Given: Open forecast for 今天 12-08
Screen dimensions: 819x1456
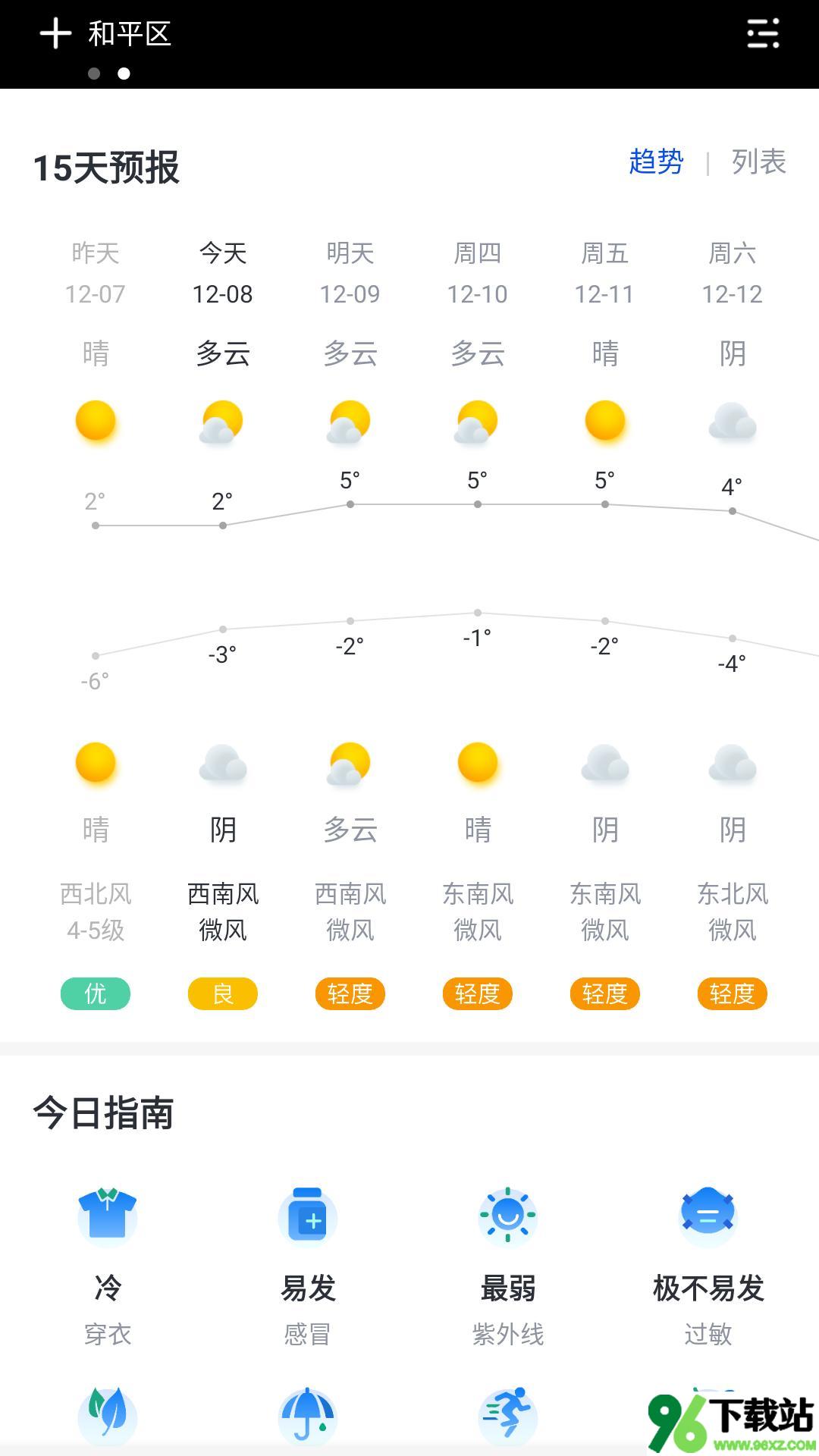Looking at the screenshot, I should tap(222, 273).
